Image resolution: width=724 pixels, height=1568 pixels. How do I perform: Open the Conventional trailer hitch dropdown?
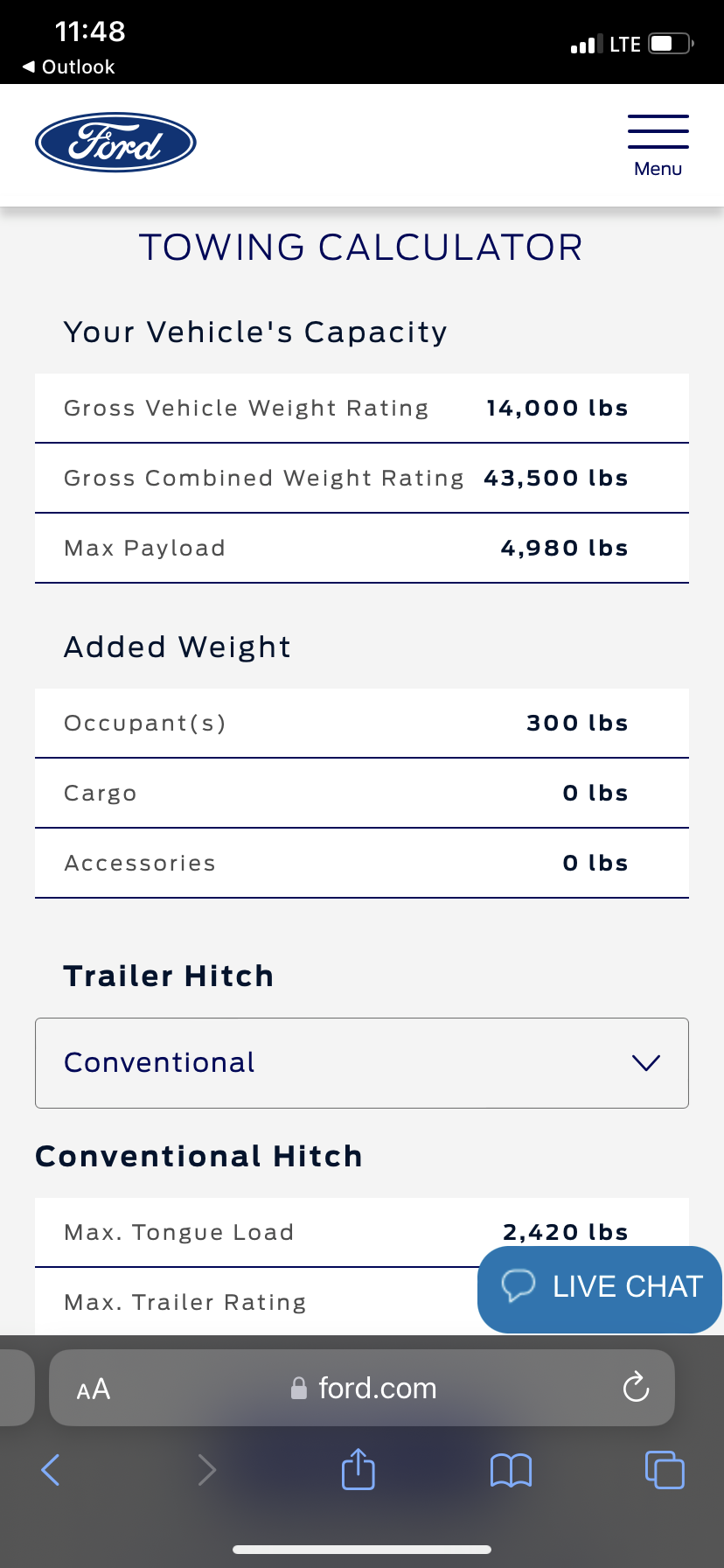362,1062
